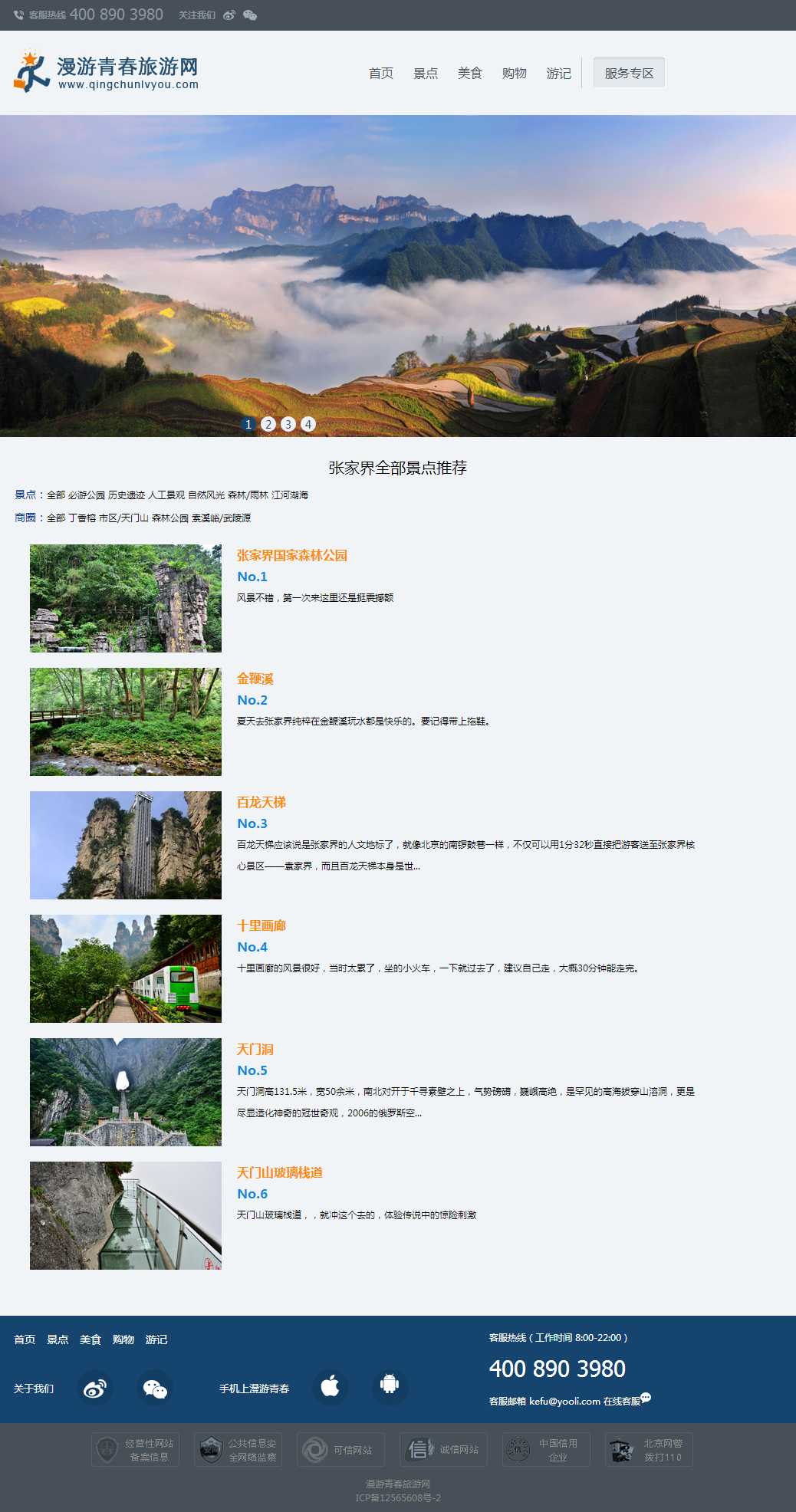Open the 游记 section in the header
This screenshot has width=796, height=1512.
pos(558,73)
